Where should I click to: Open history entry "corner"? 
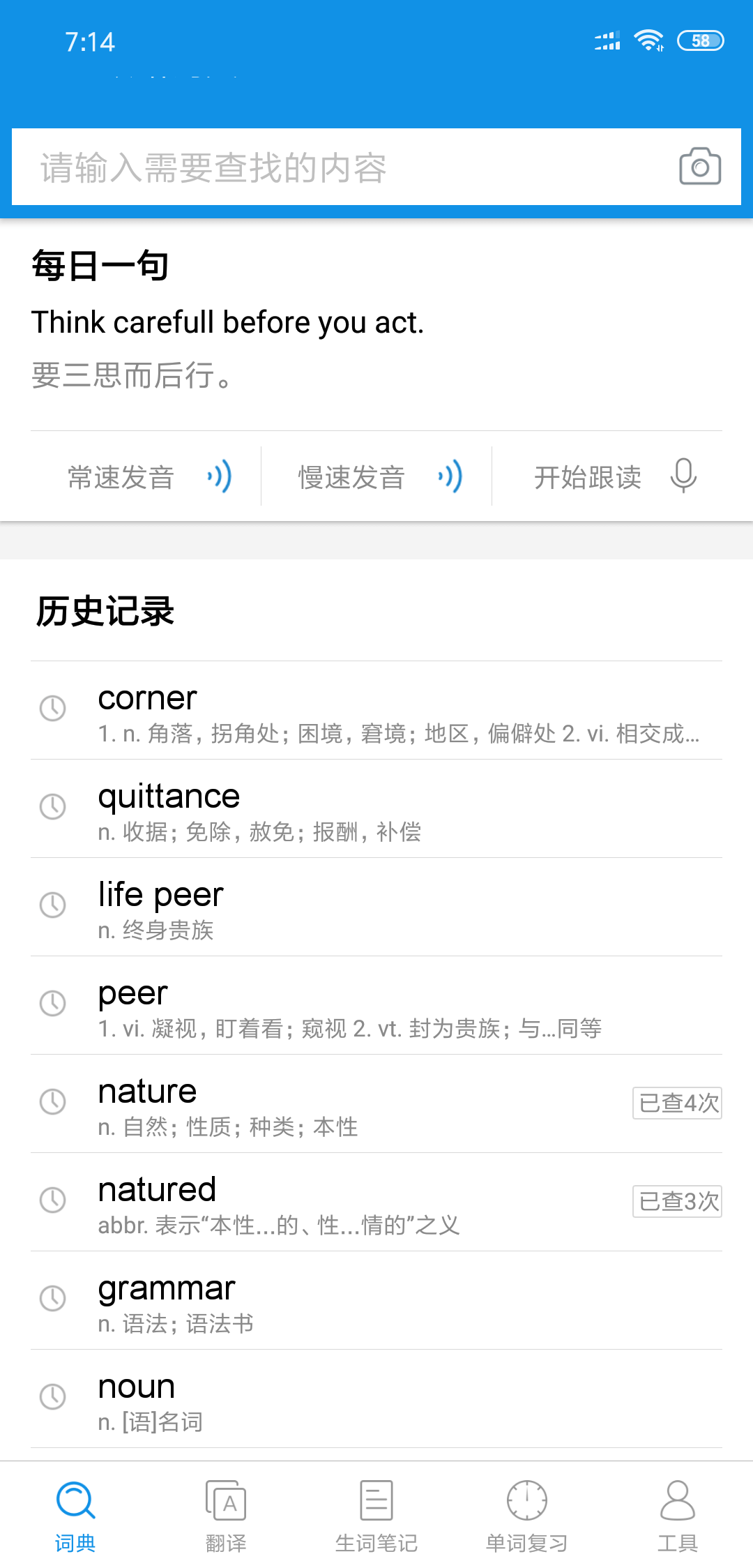(376, 711)
